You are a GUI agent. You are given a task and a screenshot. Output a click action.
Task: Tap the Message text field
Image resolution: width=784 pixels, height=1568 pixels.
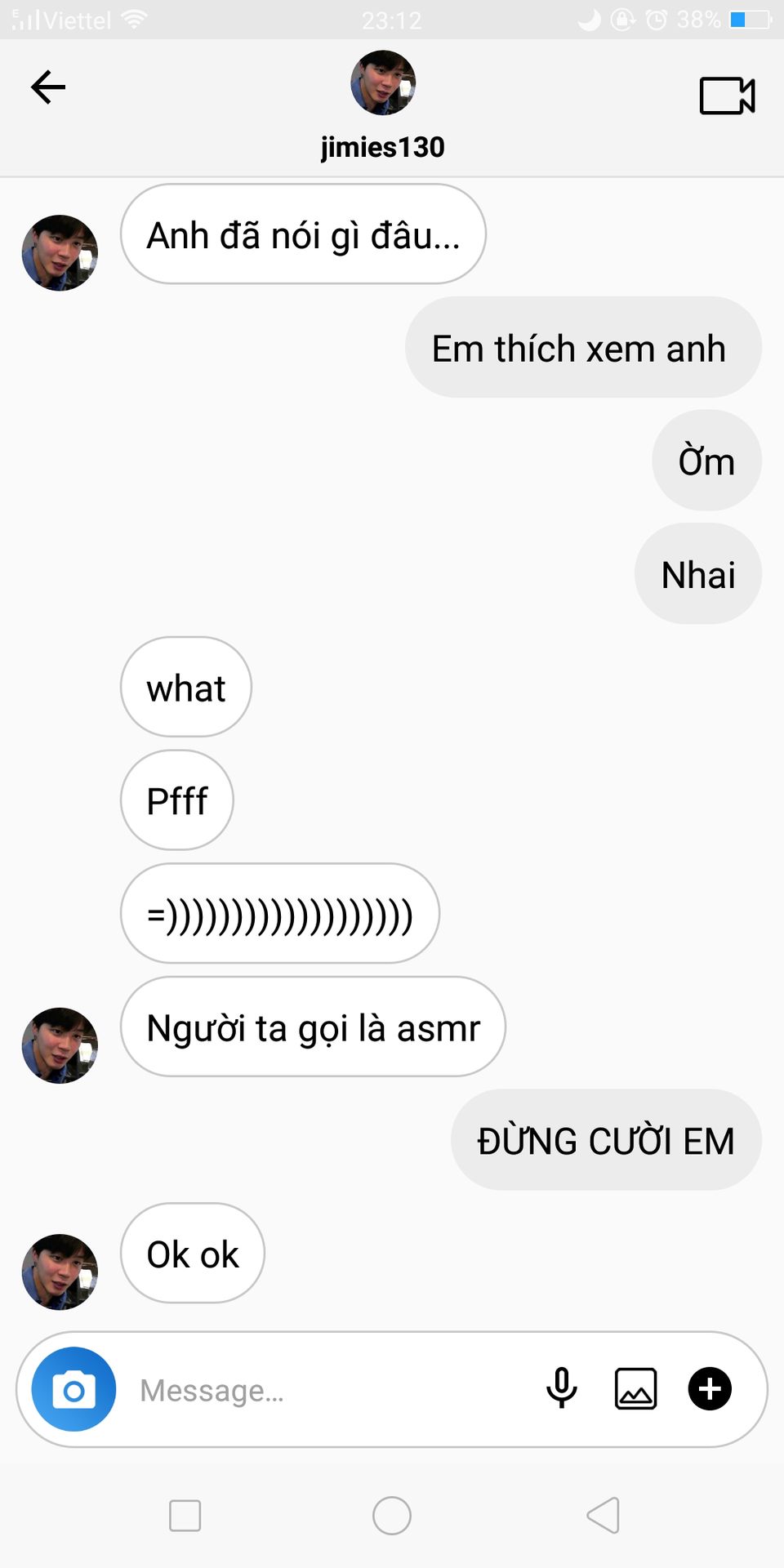point(327,1390)
